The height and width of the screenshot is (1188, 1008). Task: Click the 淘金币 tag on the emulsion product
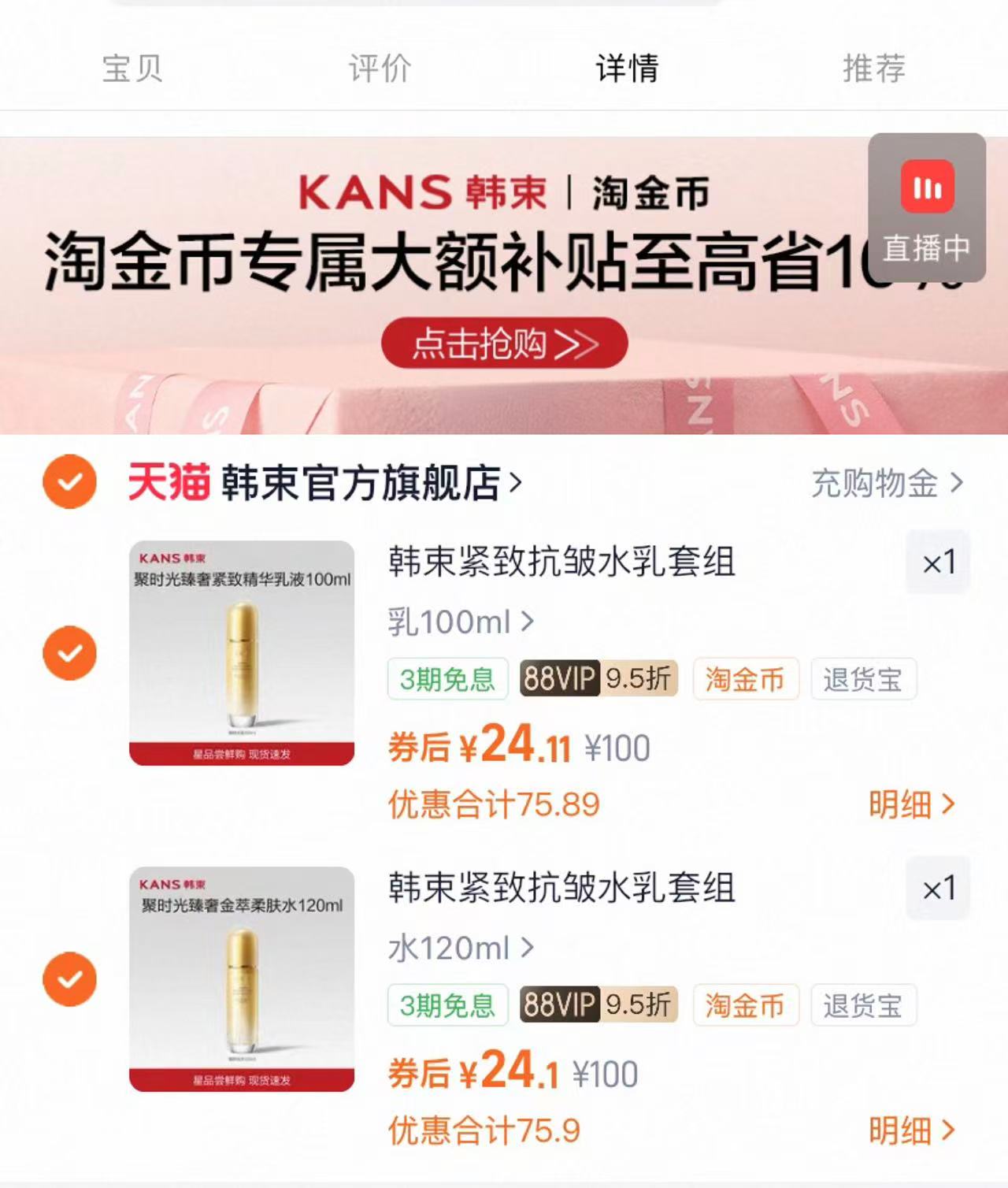coord(745,680)
